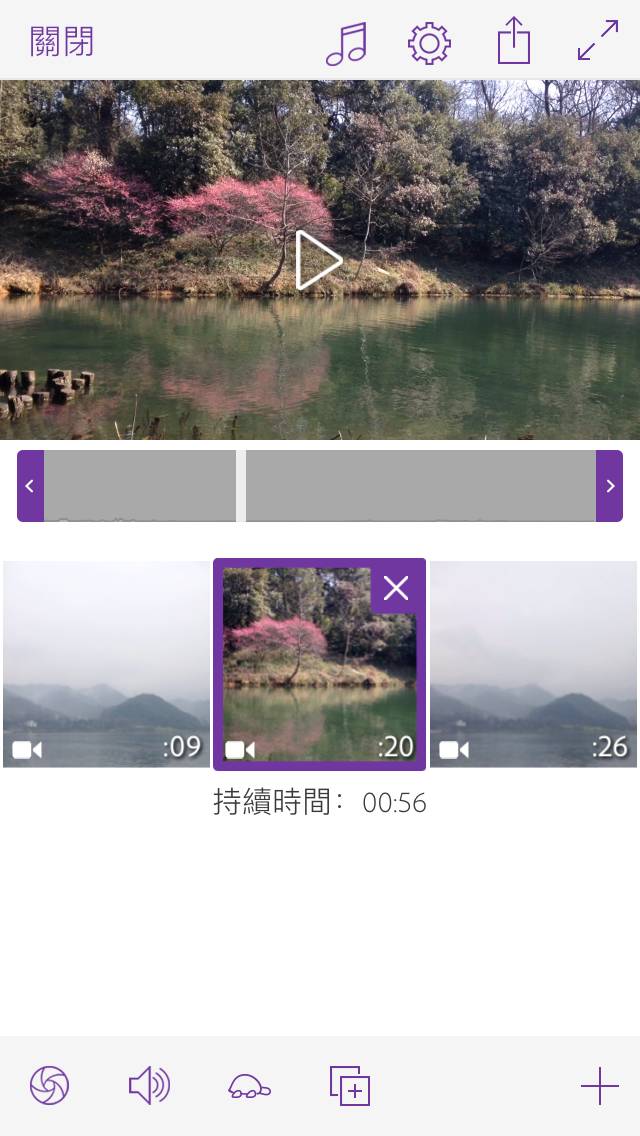Remove the selected :20 clip
This screenshot has width=640, height=1136.
(x=396, y=588)
